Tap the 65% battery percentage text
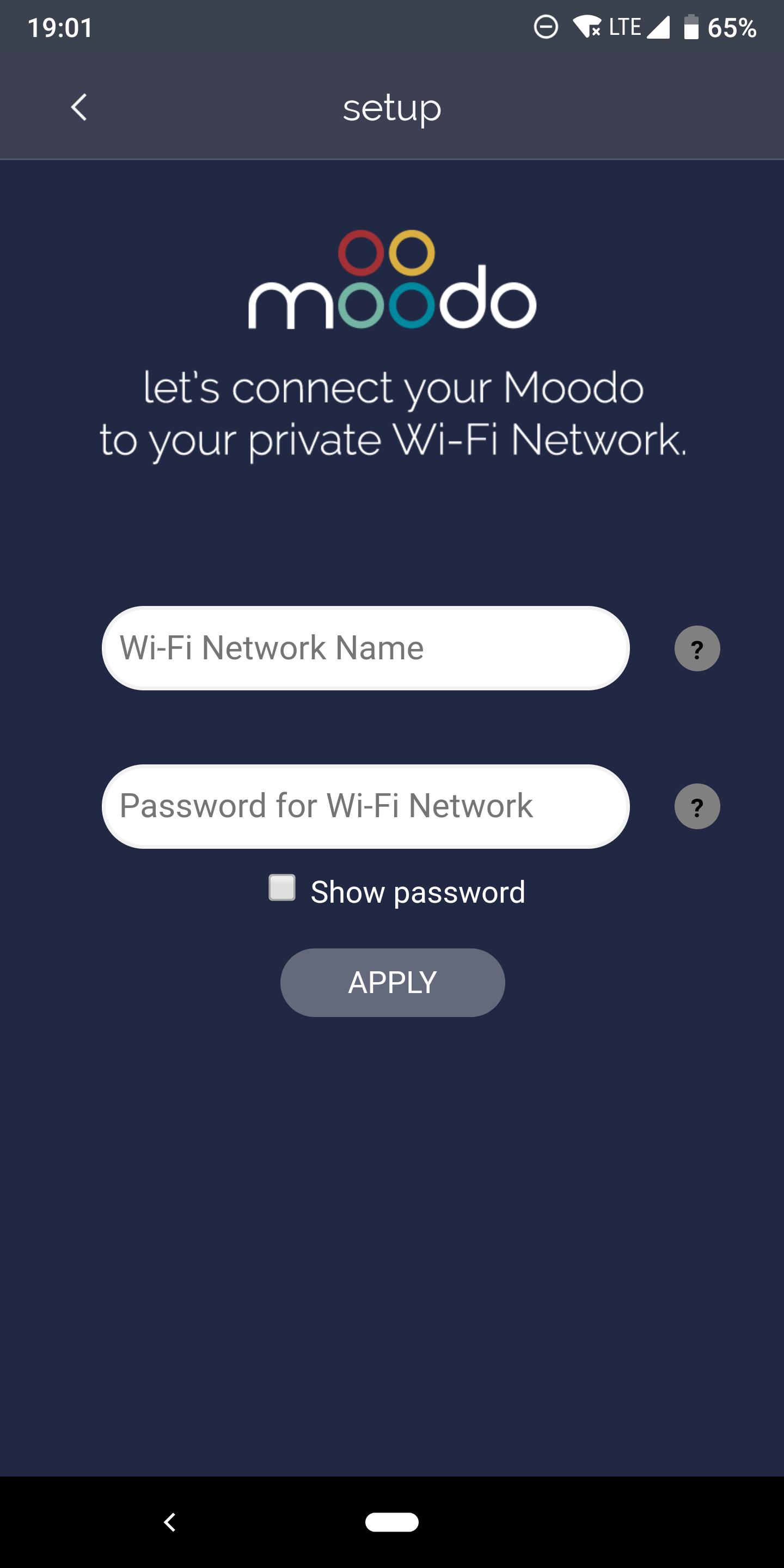784x1568 pixels. pyautogui.click(x=732, y=28)
